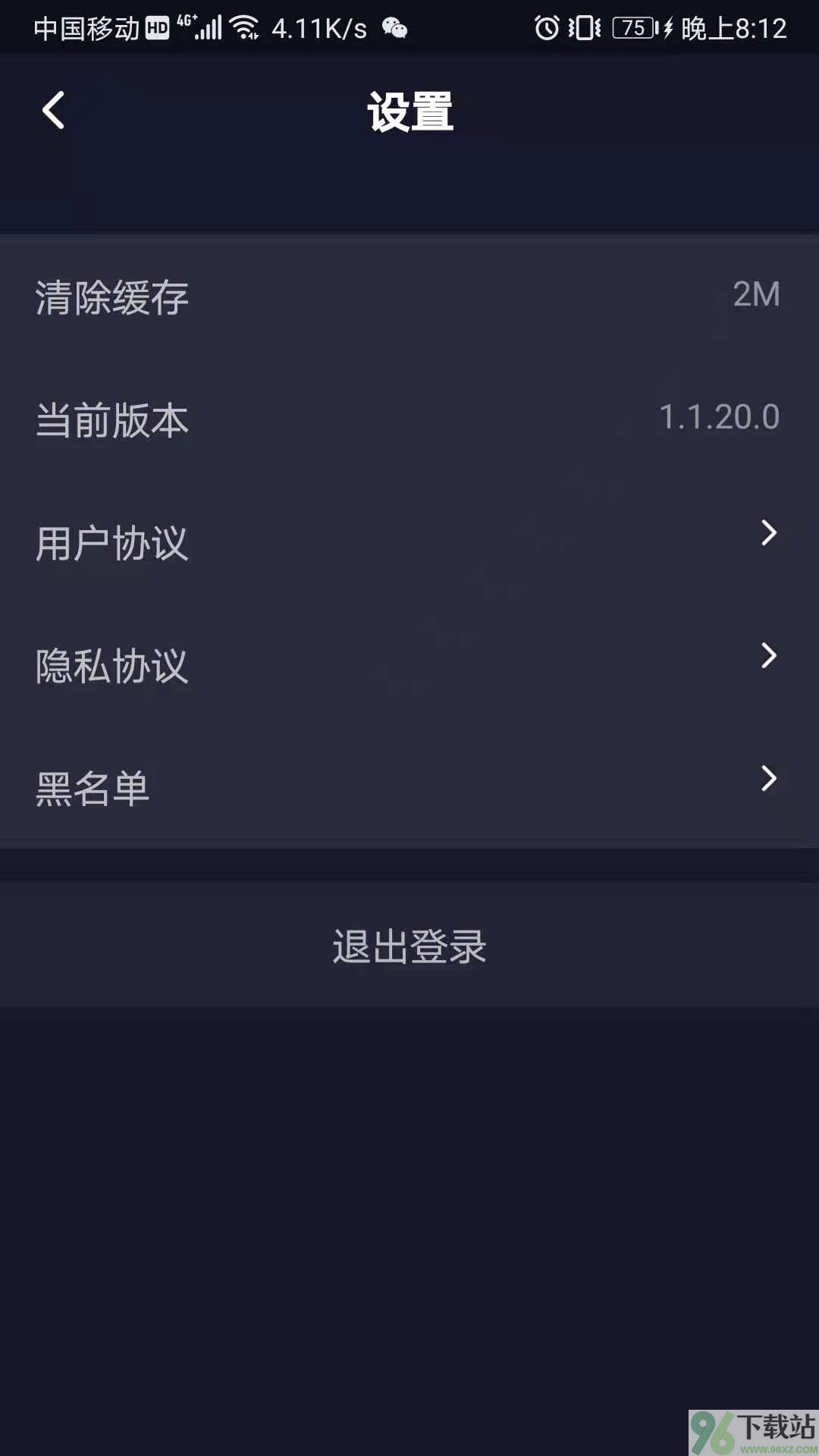
Task: Open the 用户协议 page
Action: [x=409, y=542]
